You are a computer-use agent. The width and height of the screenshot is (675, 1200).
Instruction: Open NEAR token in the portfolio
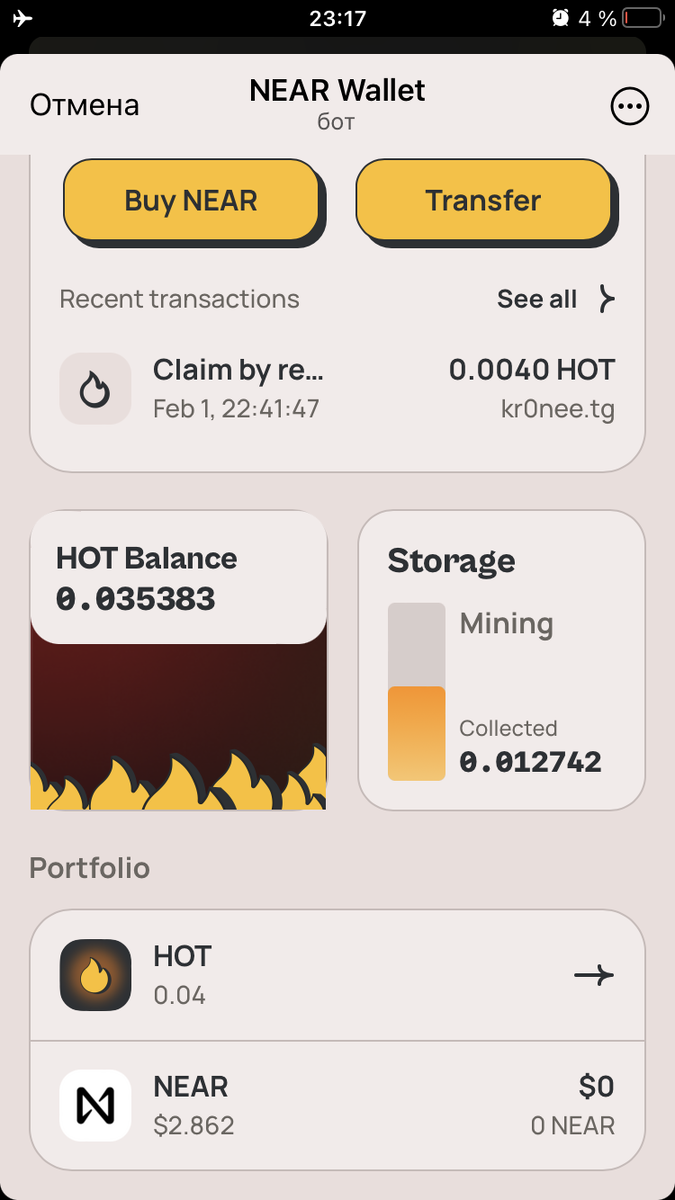(x=337, y=1105)
